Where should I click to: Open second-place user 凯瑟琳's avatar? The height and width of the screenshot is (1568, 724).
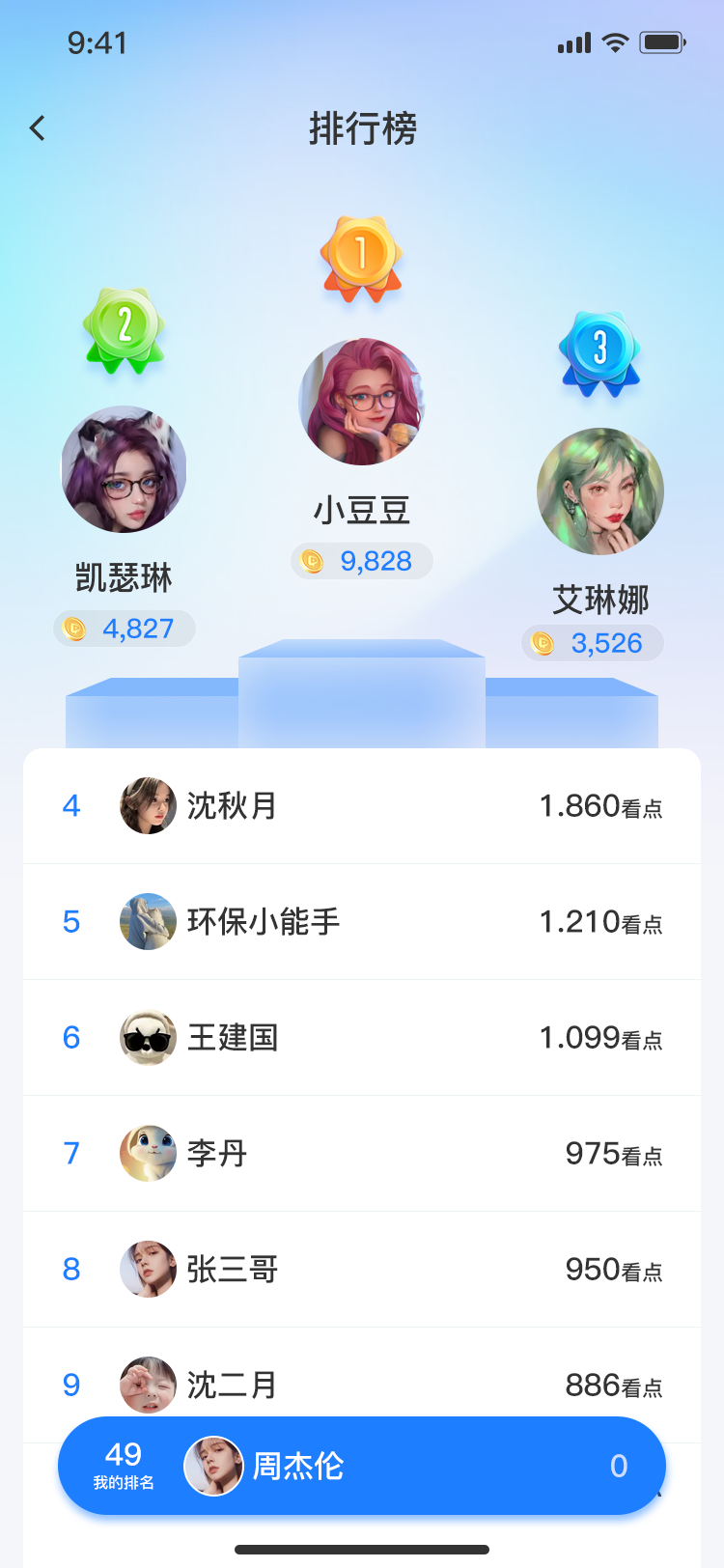124,469
